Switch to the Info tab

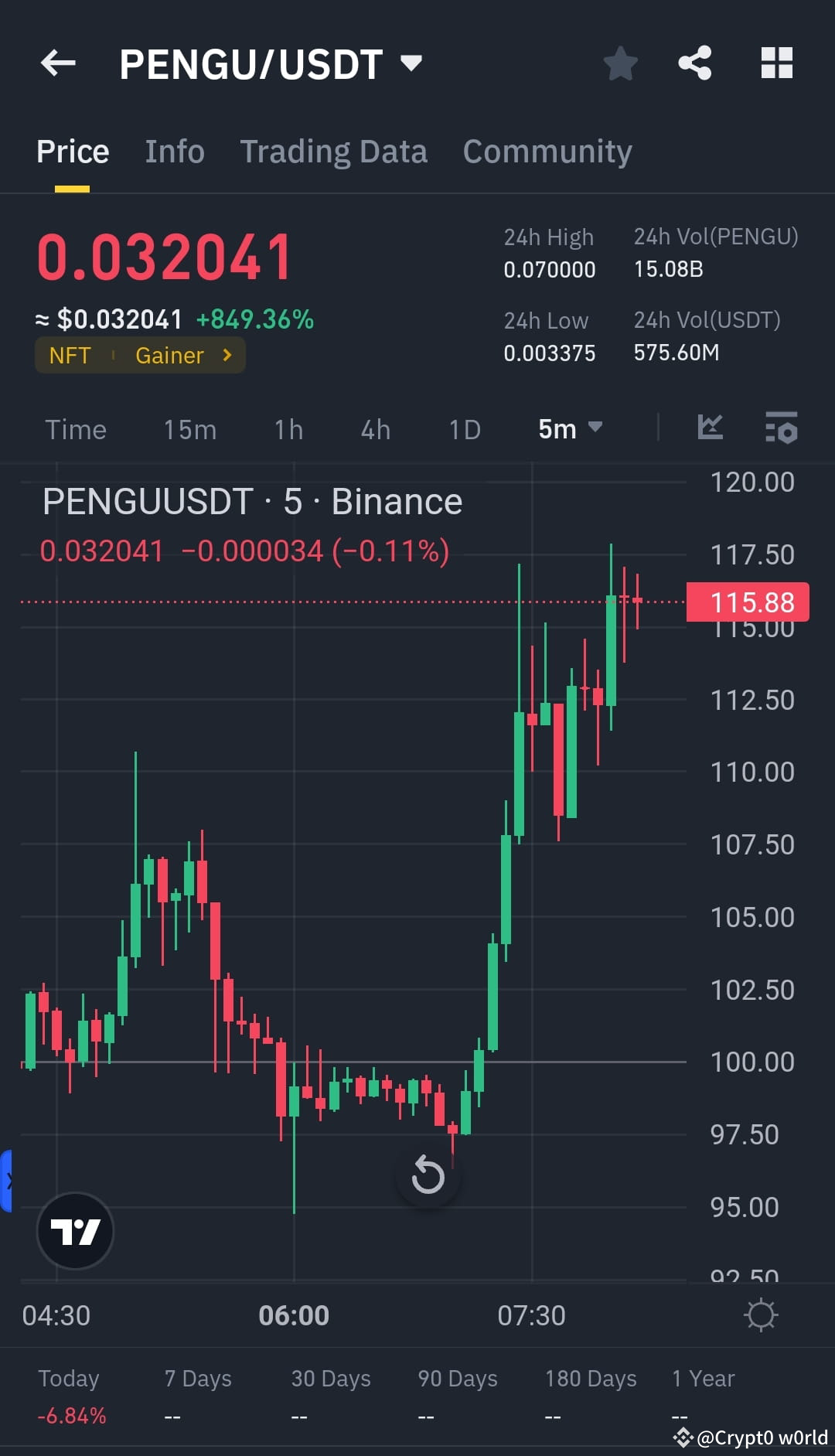pyautogui.click(x=174, y=152)
